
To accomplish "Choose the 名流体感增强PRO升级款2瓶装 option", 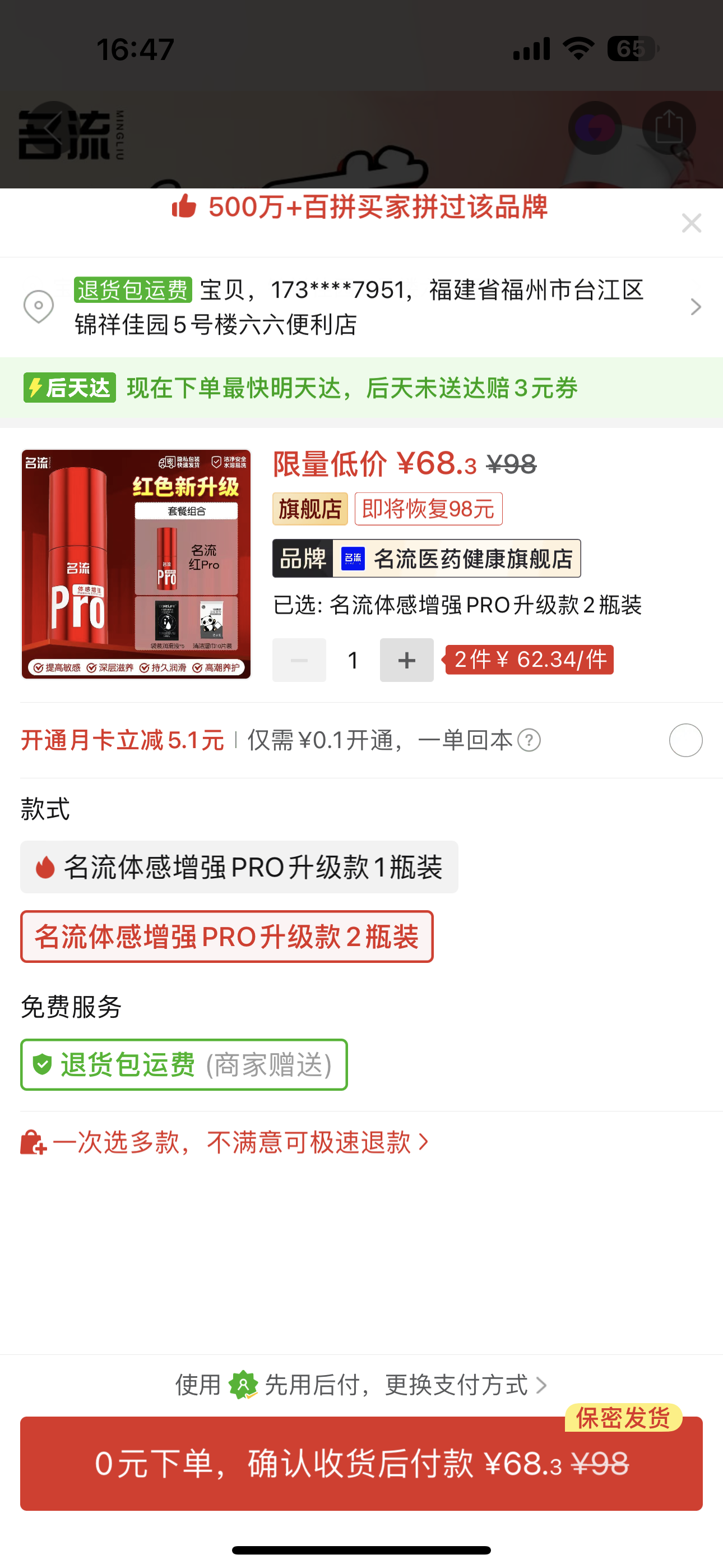I will click(227, 936).
